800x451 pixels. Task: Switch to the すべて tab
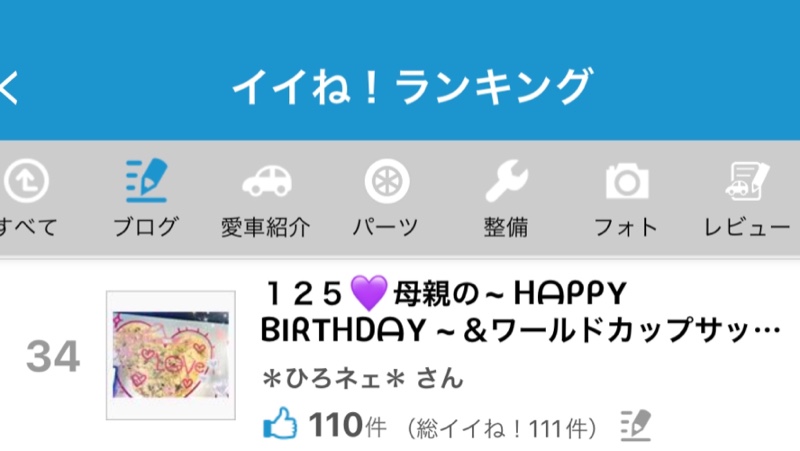[27, 199]
